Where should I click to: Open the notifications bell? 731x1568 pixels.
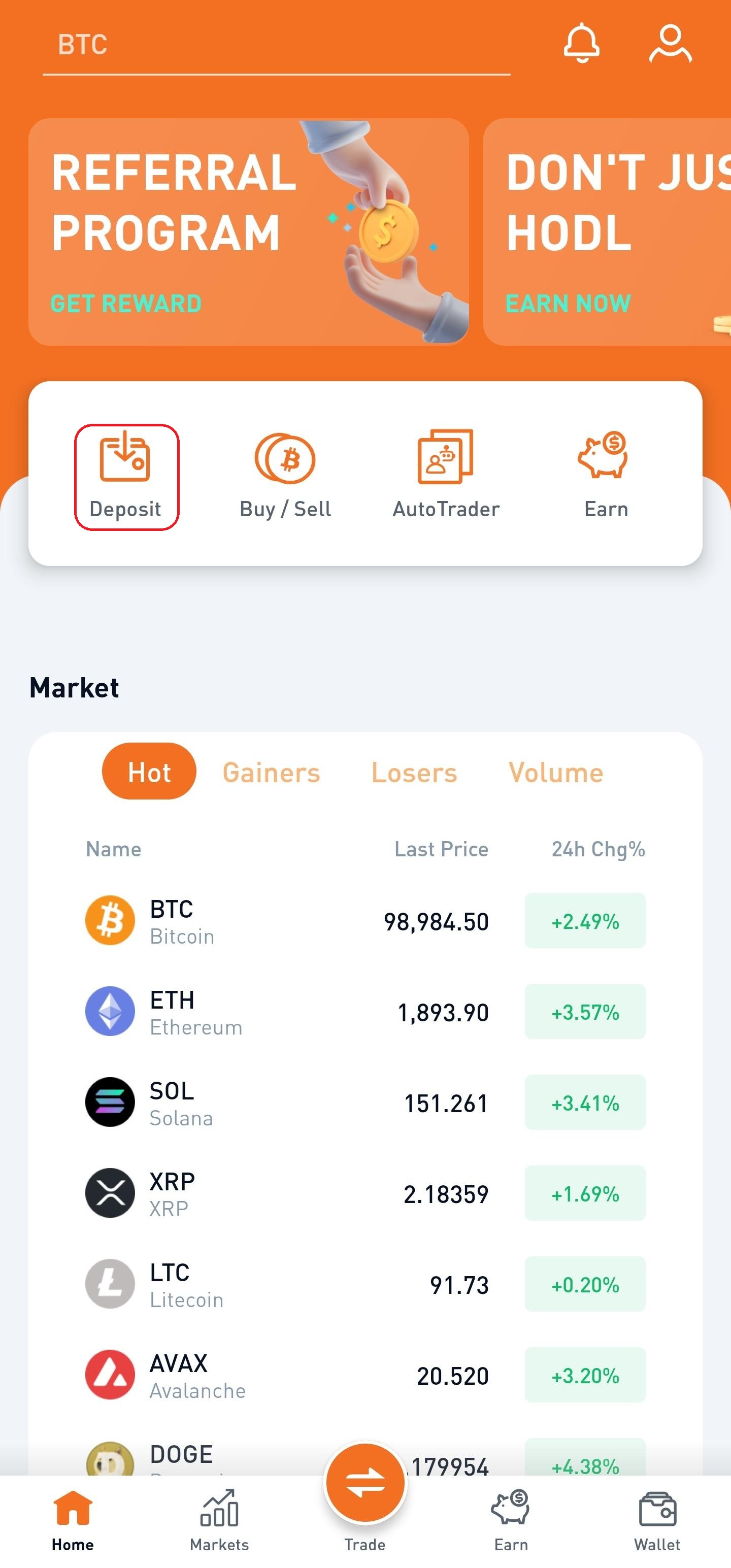tap(581, 43)
